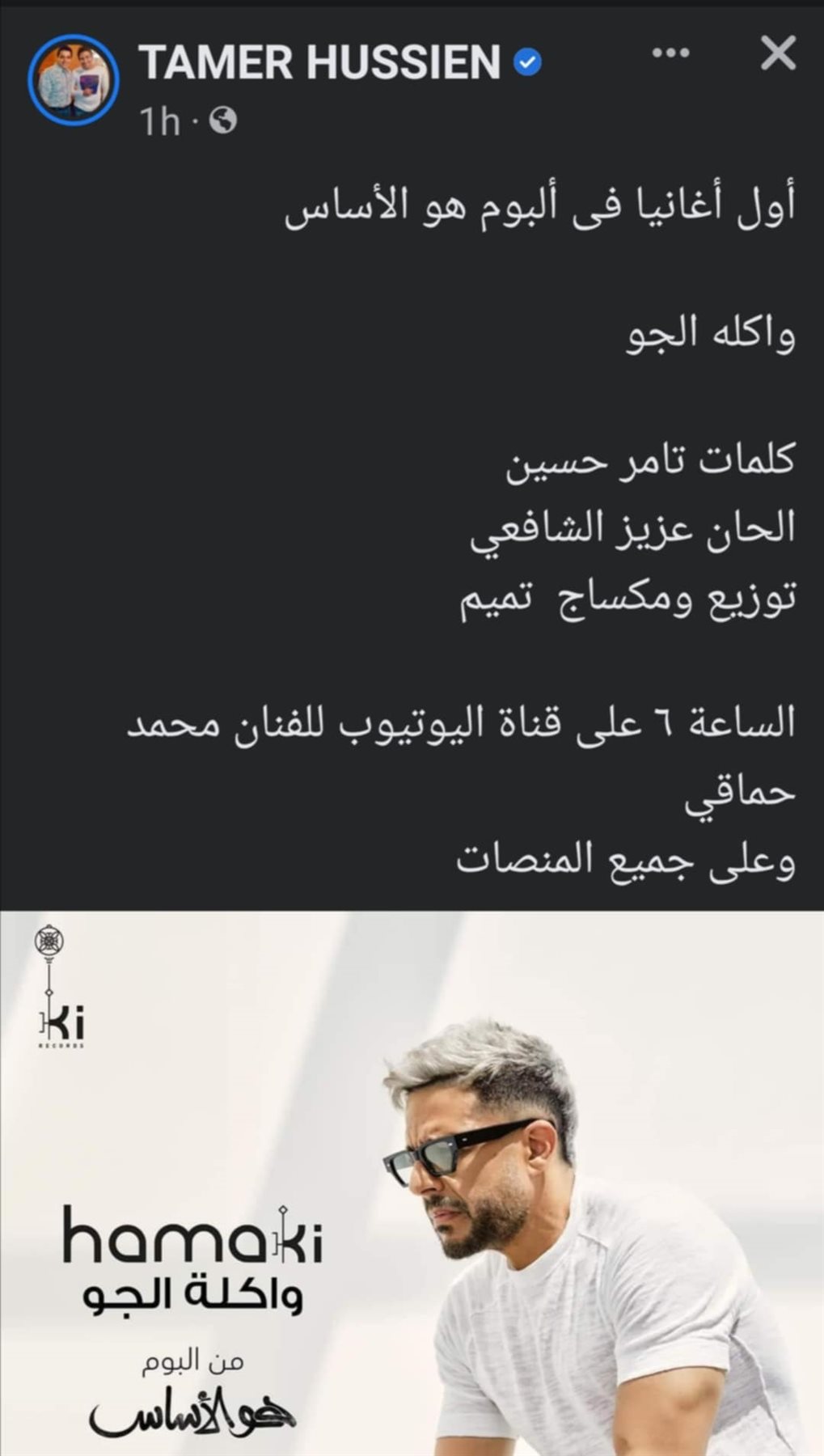
Task: Dismiss the post with the X button
Action: coord(778,54)
